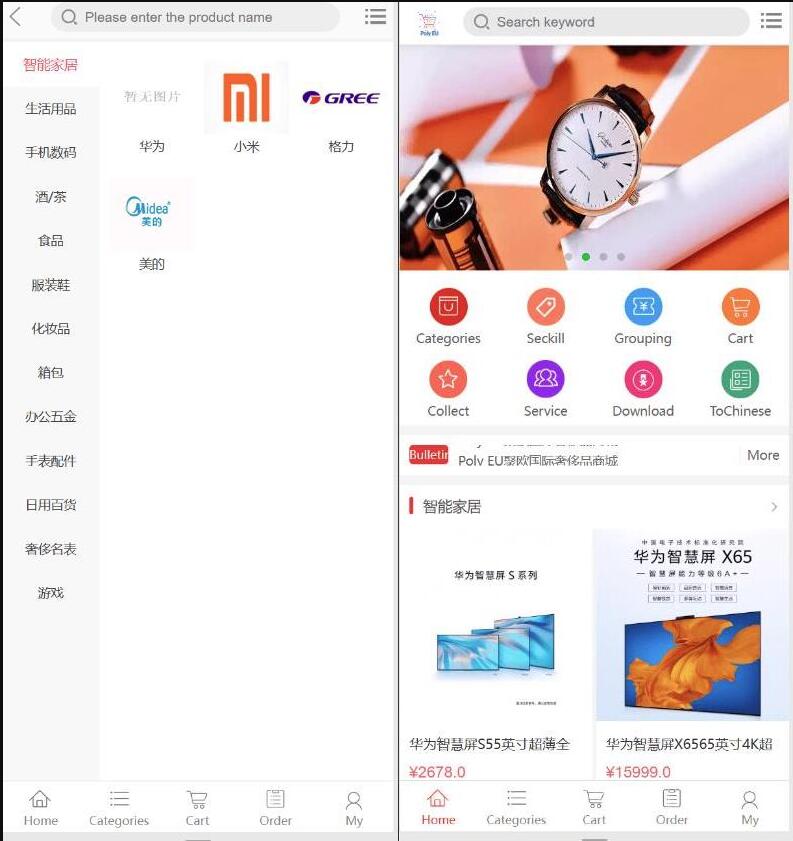Select the 酒/茶 category
The height and width of the screenshot is (841, 793).
point(51,197)
